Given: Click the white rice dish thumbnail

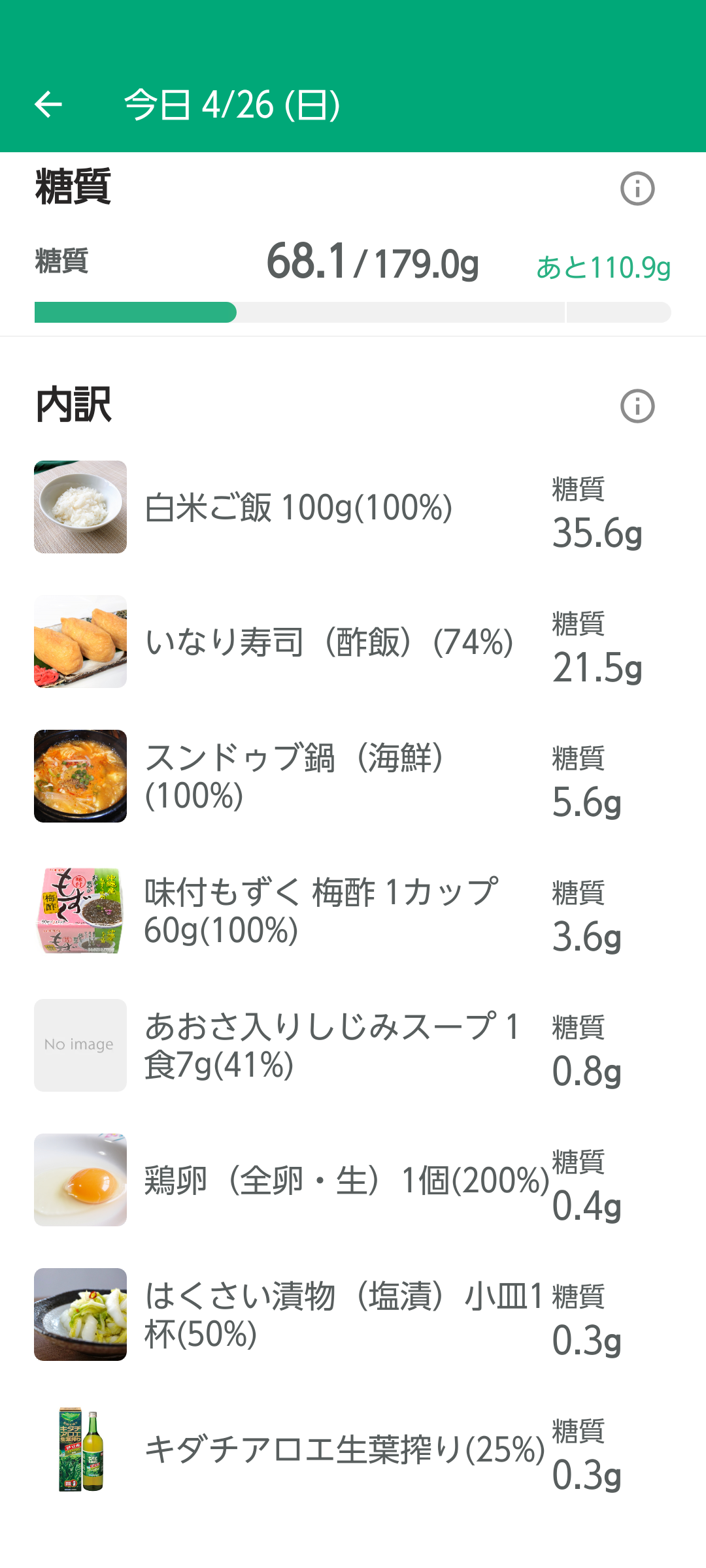Looking at the screenshot, I should click(80, 507).
